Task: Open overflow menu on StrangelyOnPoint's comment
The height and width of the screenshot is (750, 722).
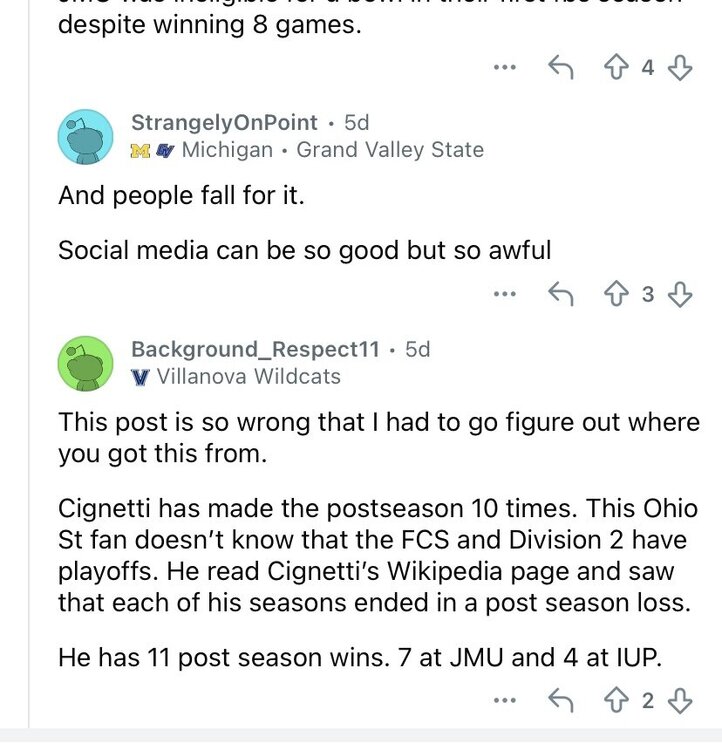Action: click(x=505, y=294)
